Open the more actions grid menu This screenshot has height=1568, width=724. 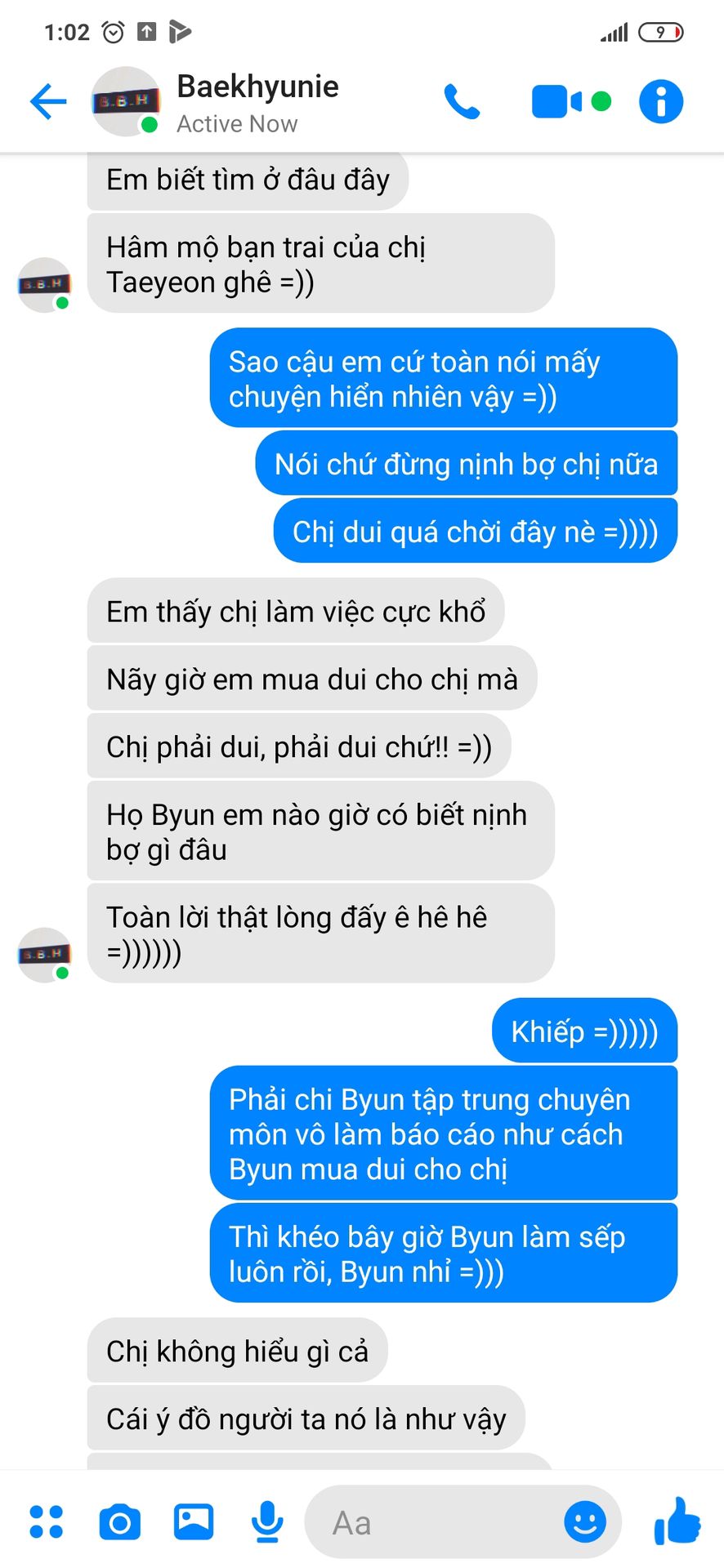pos(46,1521)
